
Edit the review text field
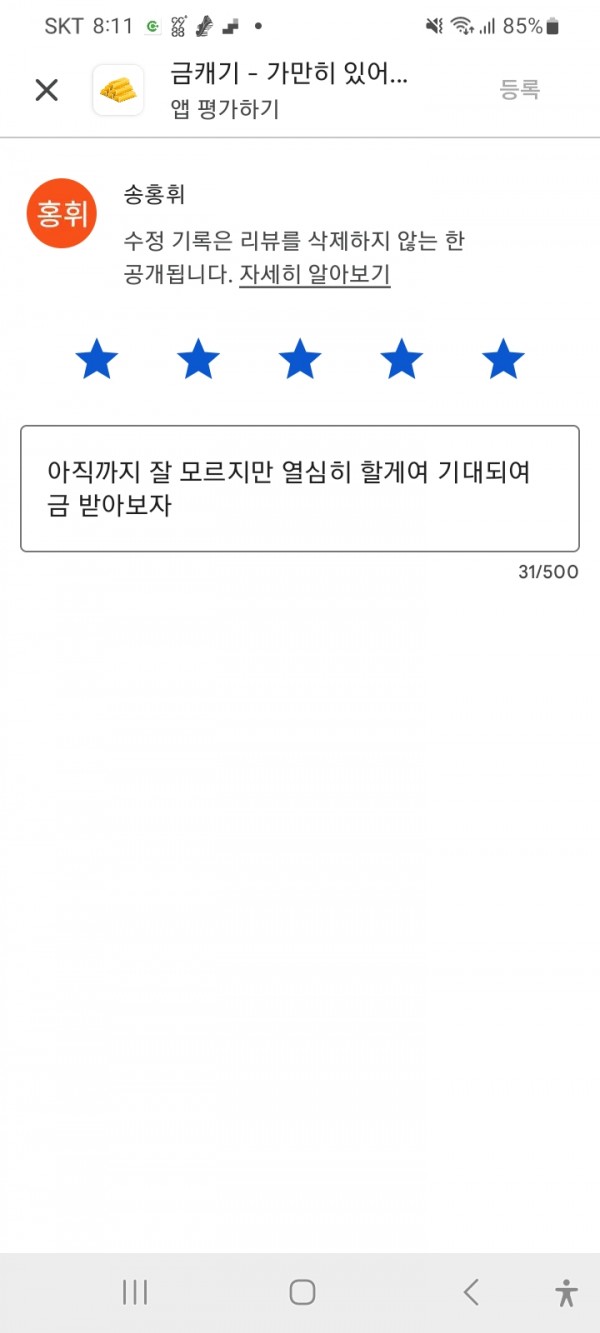click(x=300, y=489)
